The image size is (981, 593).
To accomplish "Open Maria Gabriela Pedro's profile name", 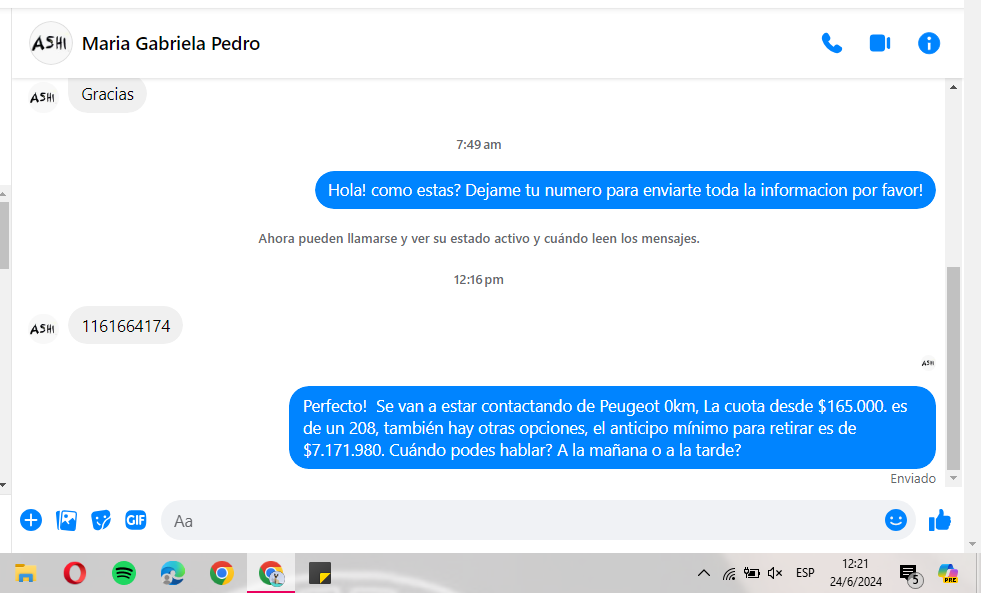I will tap(171, 44).
